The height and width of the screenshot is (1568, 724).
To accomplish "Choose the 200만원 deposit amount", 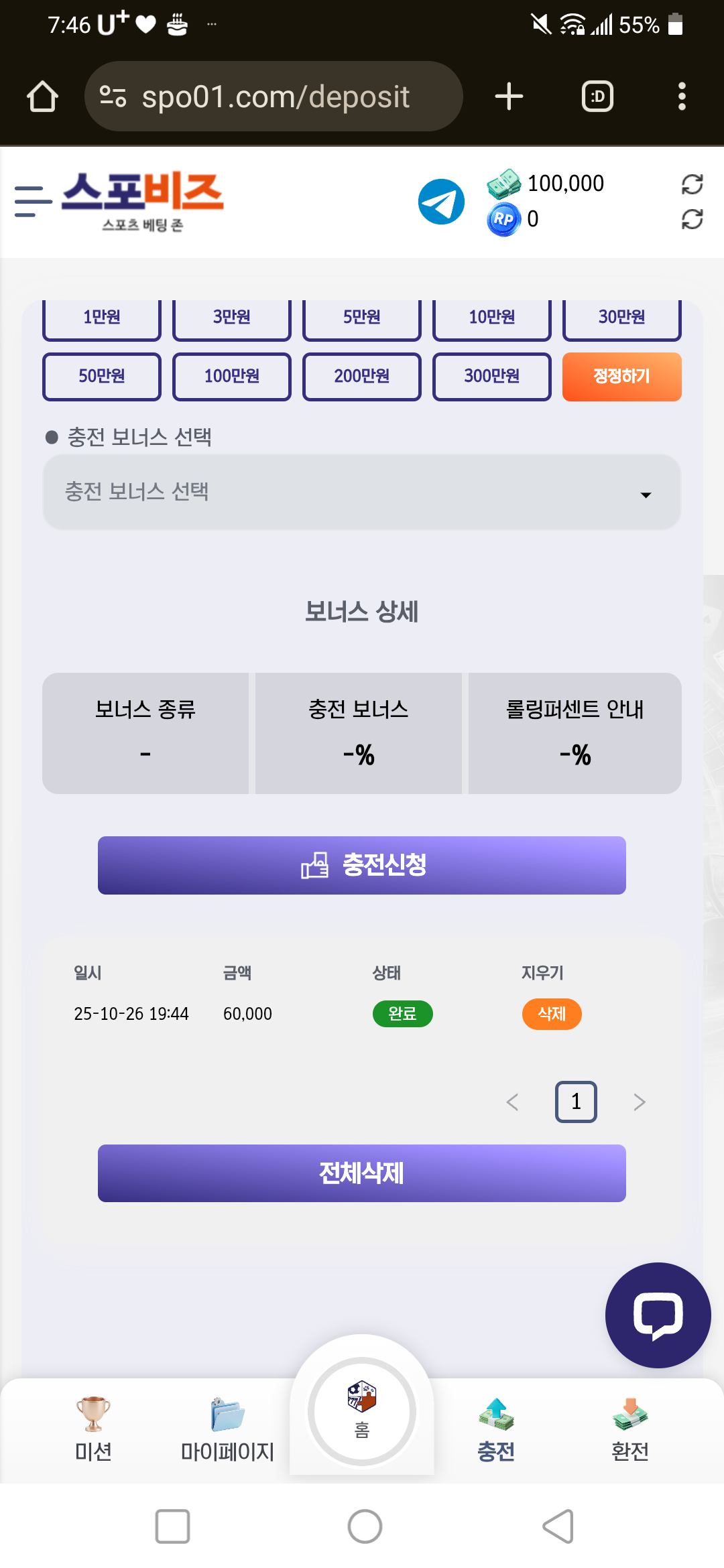I will (362, 376).
